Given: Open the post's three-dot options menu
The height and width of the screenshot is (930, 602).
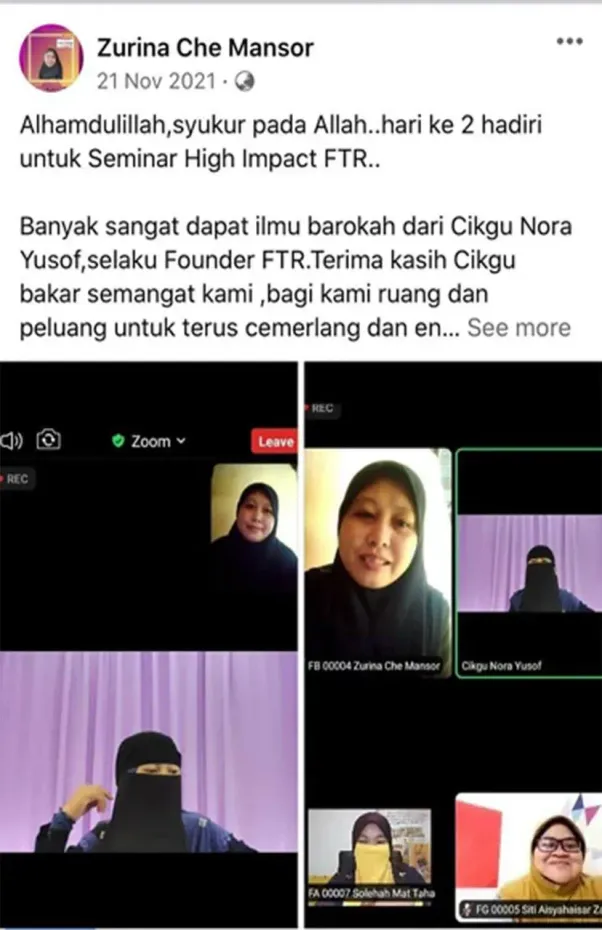Looking at the screenshot, I should point(569,41).
